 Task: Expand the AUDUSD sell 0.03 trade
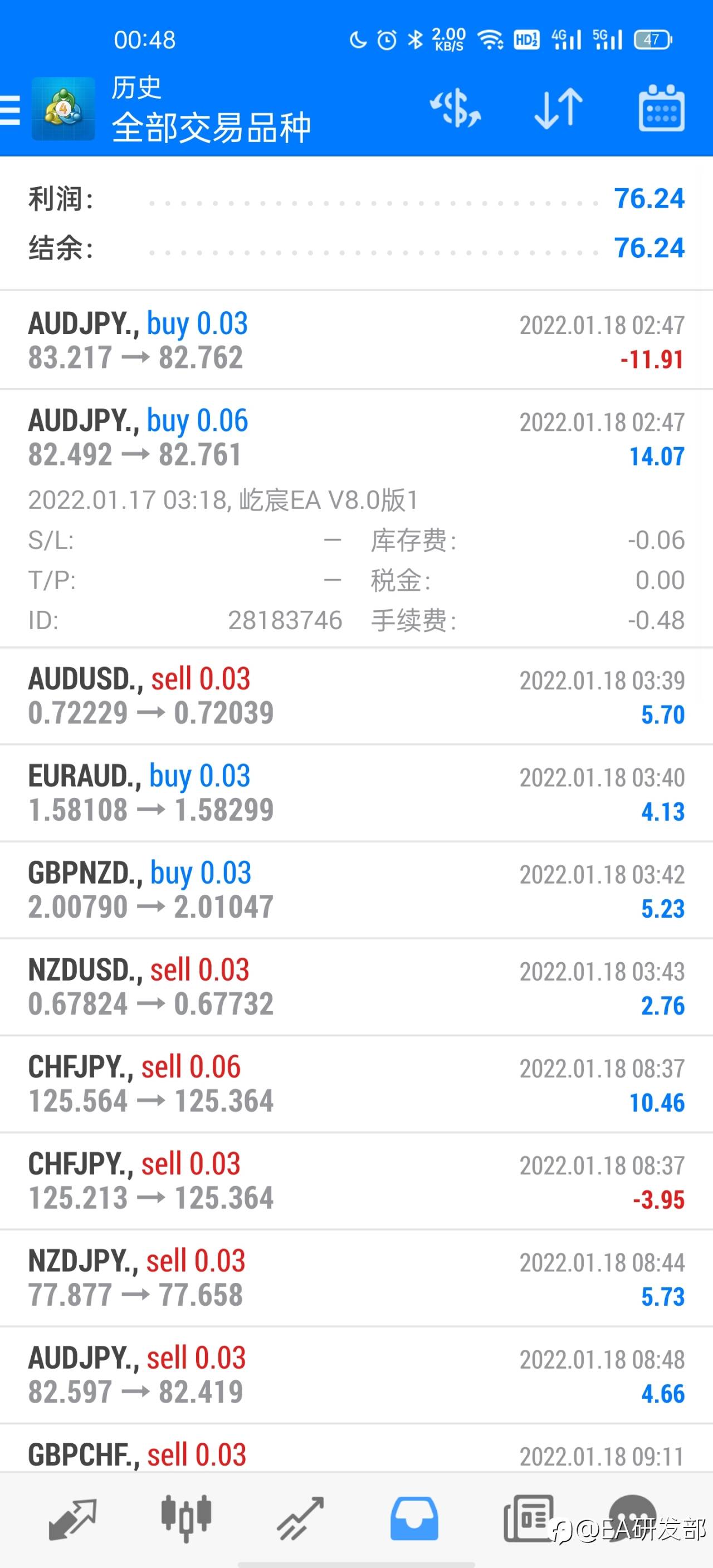356,697
